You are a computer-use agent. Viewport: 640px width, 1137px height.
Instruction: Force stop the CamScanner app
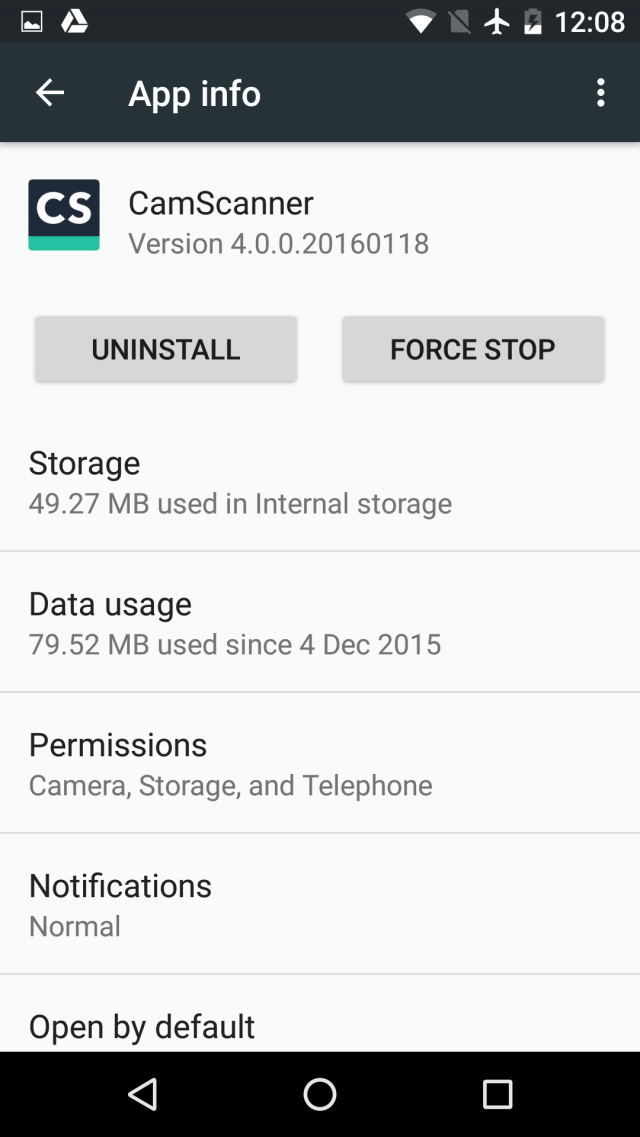coord(473,349)
